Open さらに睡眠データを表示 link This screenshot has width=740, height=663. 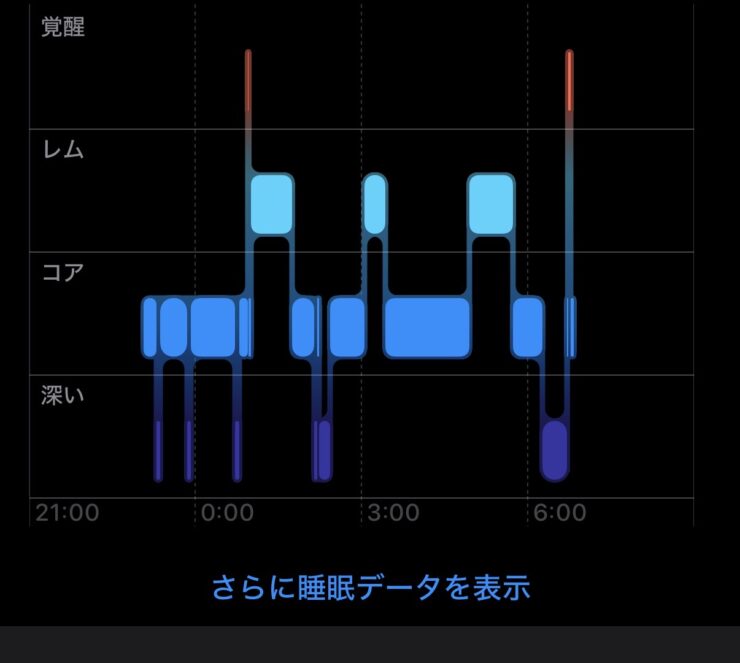pos(370,587)
